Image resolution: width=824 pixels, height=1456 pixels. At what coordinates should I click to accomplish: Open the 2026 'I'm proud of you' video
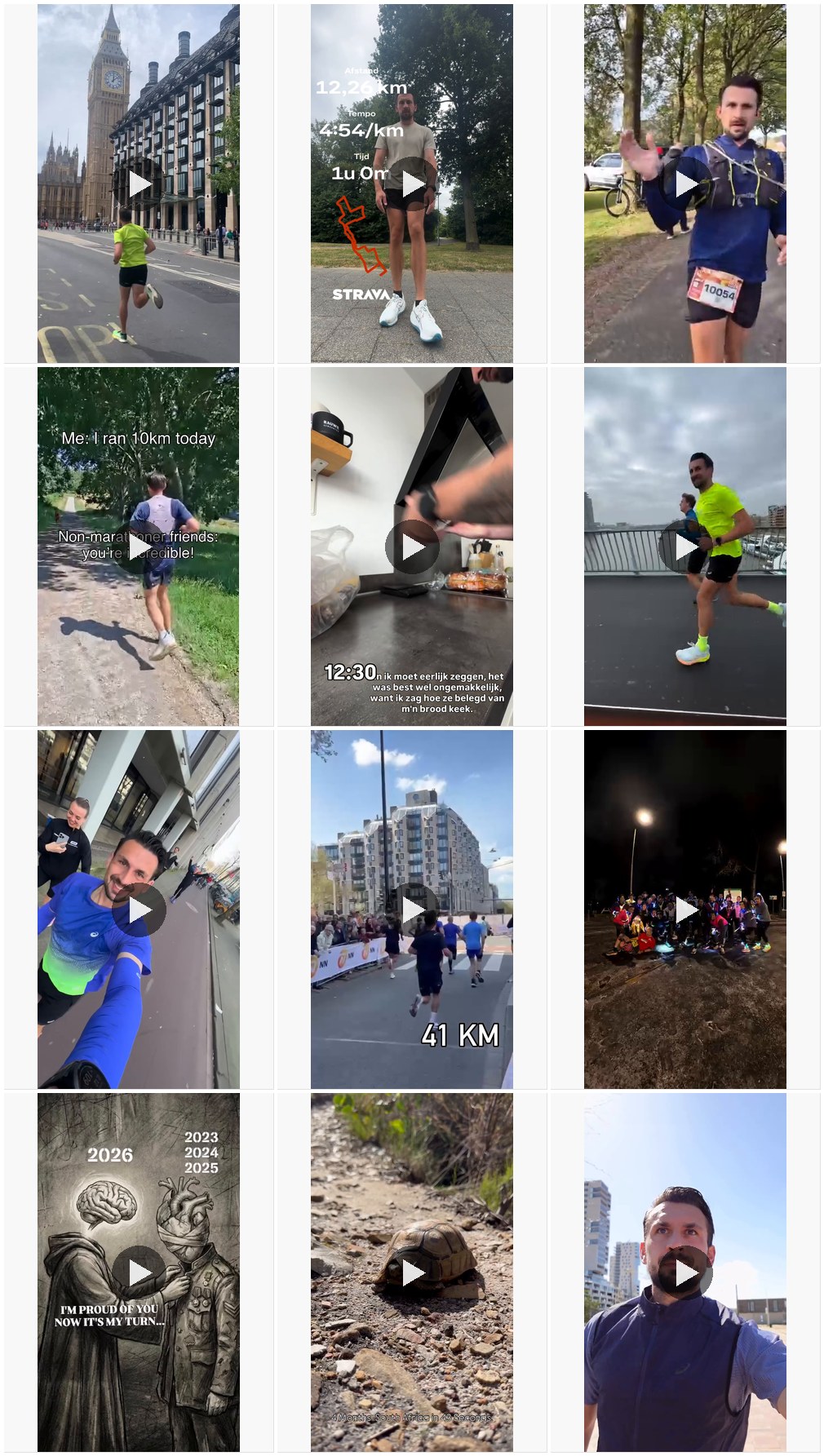pyautogui.click(x=139, y=1272)
